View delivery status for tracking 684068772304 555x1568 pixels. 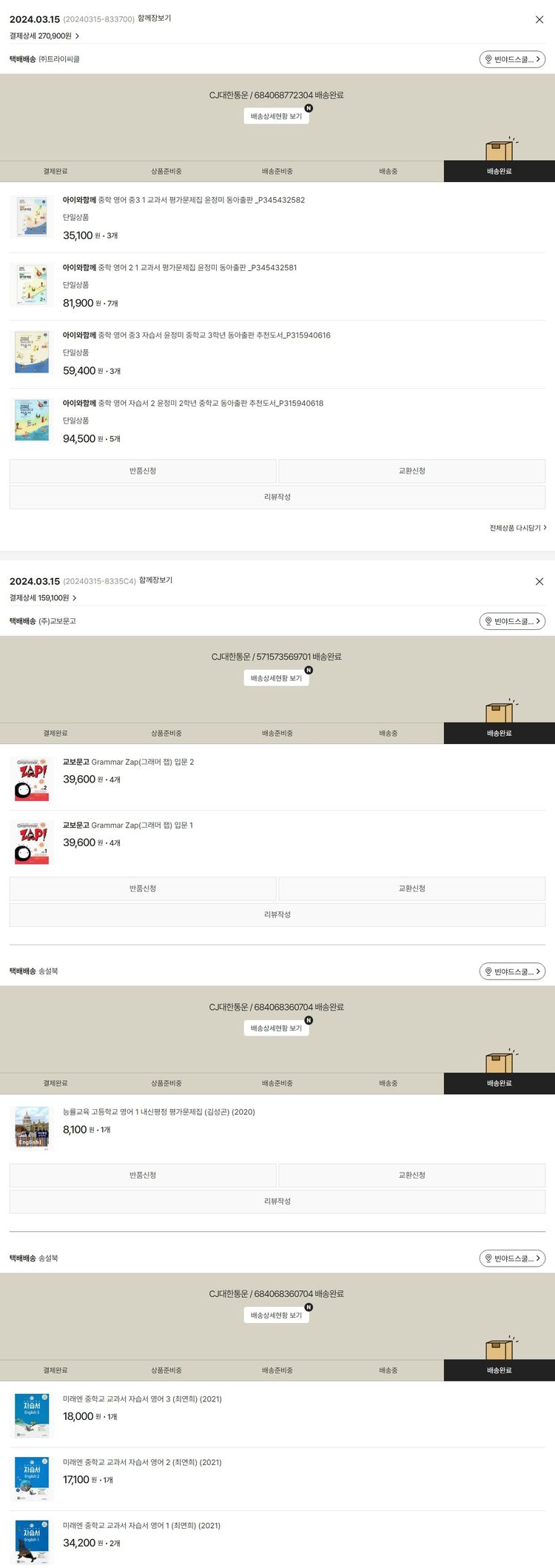coord(276,116)
